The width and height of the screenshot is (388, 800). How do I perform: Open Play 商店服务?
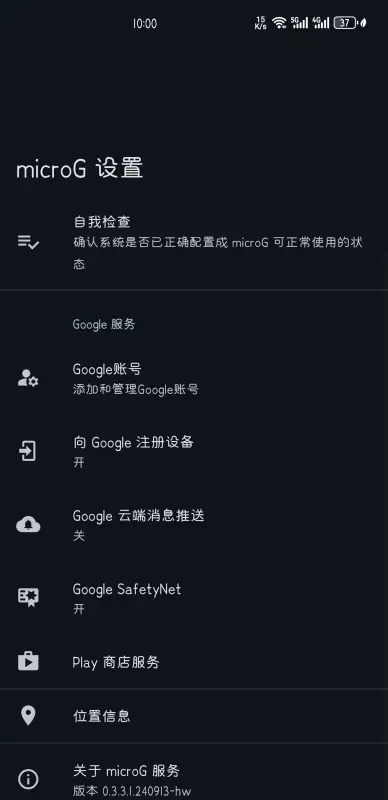click(194, 662)
